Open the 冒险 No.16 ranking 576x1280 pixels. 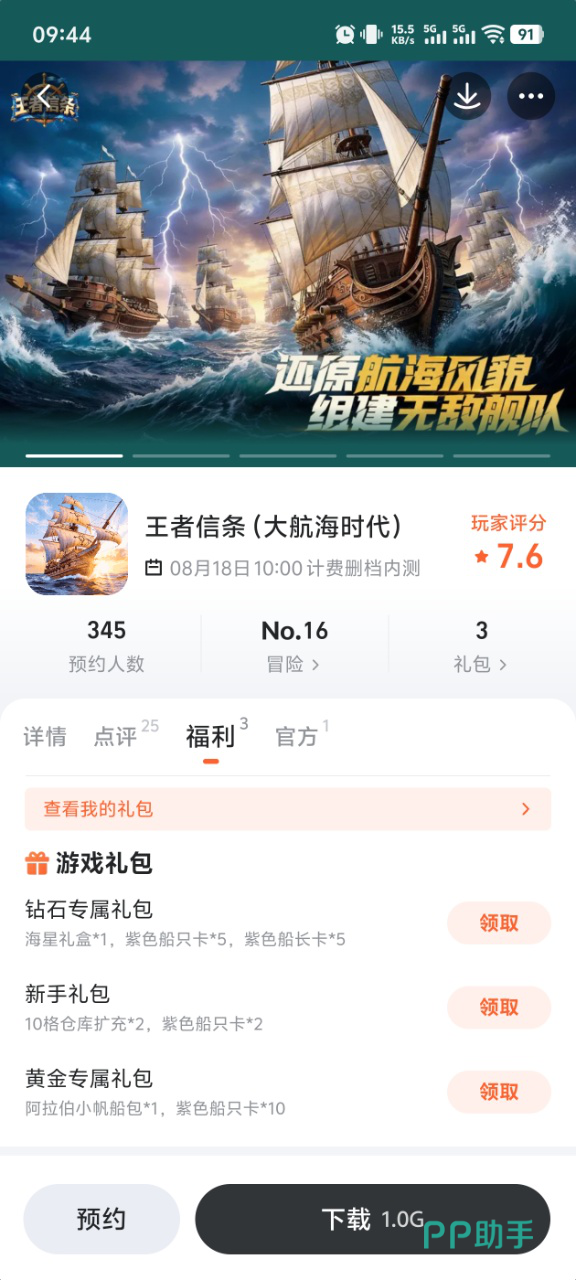tap(294, 646)
